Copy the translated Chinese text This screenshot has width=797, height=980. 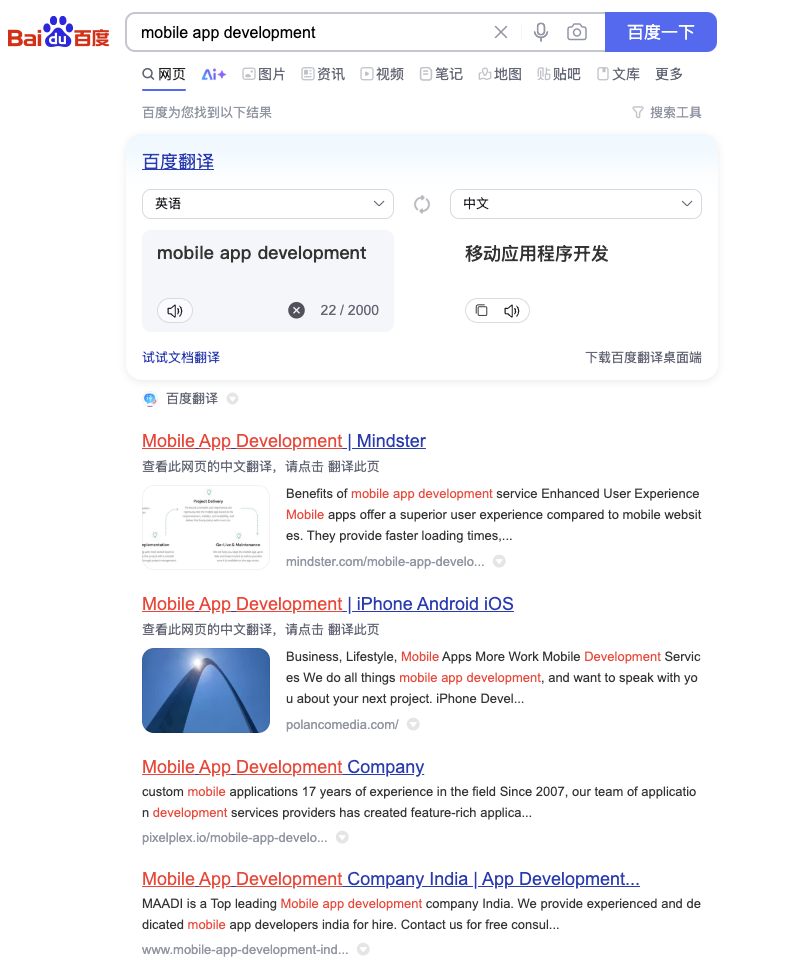pos(481,311)
